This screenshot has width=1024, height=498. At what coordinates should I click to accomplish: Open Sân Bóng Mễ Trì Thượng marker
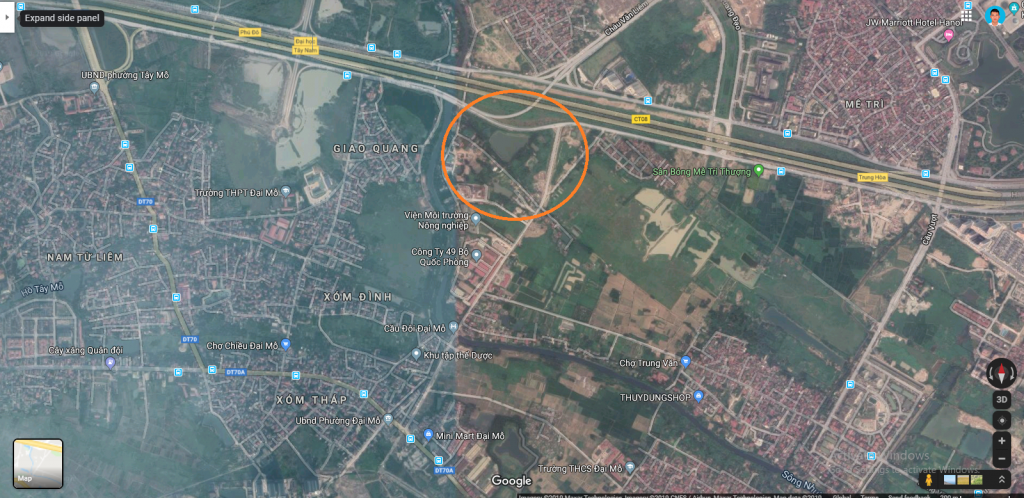coord(759,171)
